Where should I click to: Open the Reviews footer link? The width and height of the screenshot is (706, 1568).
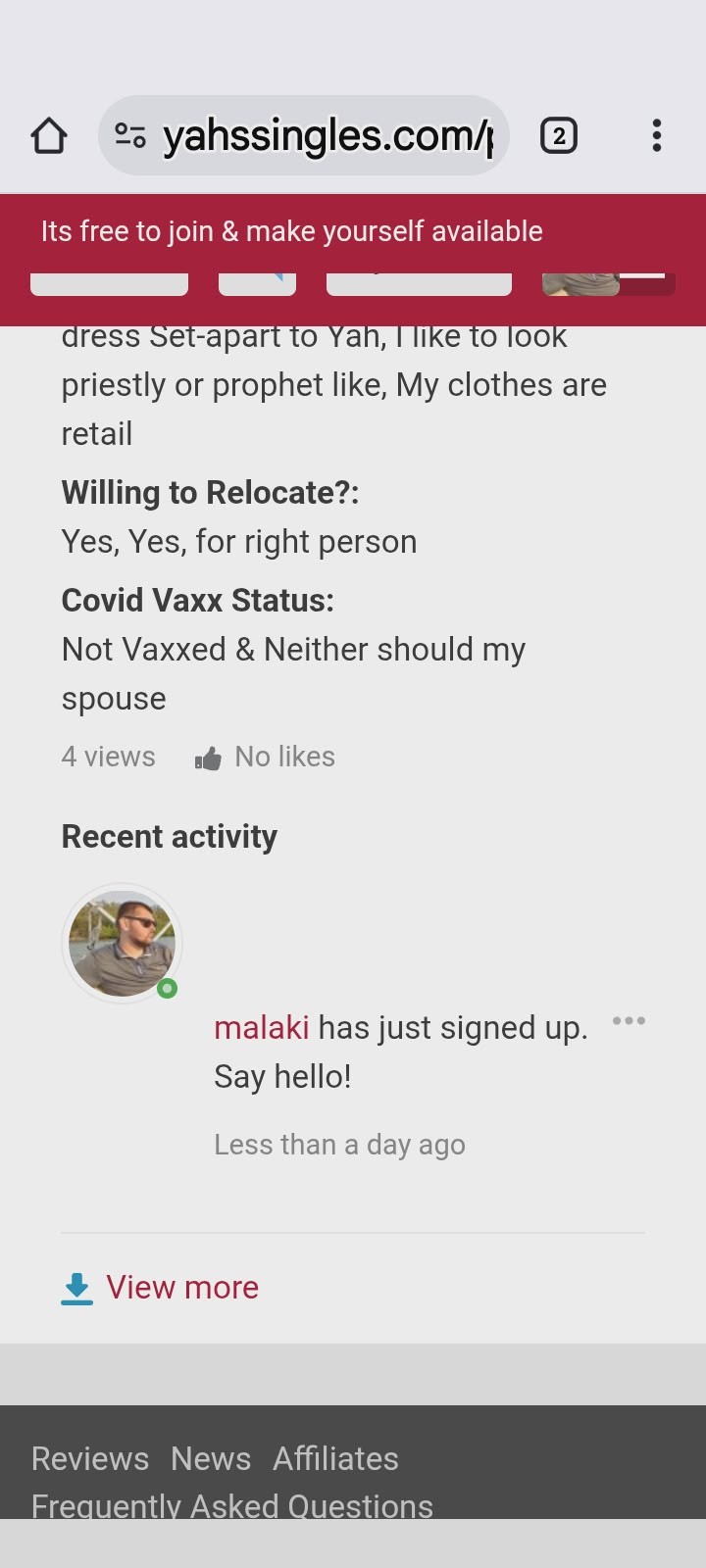point(90,1459)
